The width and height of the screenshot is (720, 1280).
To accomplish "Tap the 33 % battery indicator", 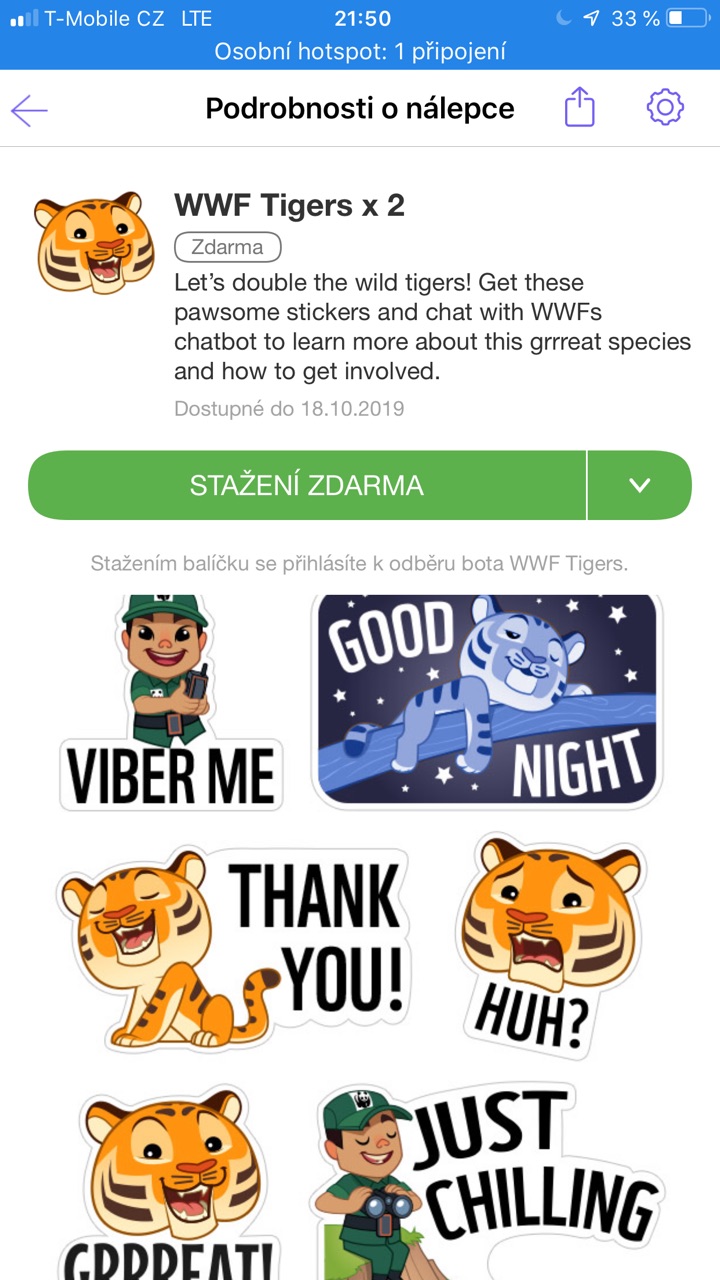I will coord(630,17).
